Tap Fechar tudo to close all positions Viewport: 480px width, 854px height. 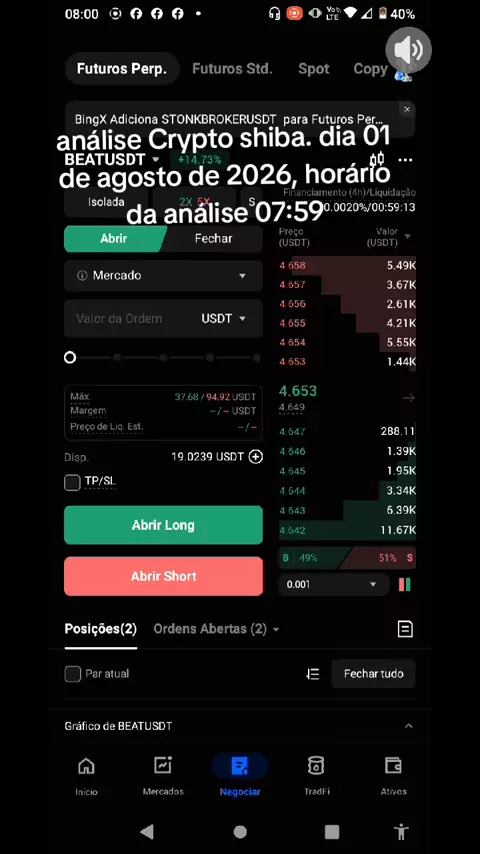tap(374, 674)
